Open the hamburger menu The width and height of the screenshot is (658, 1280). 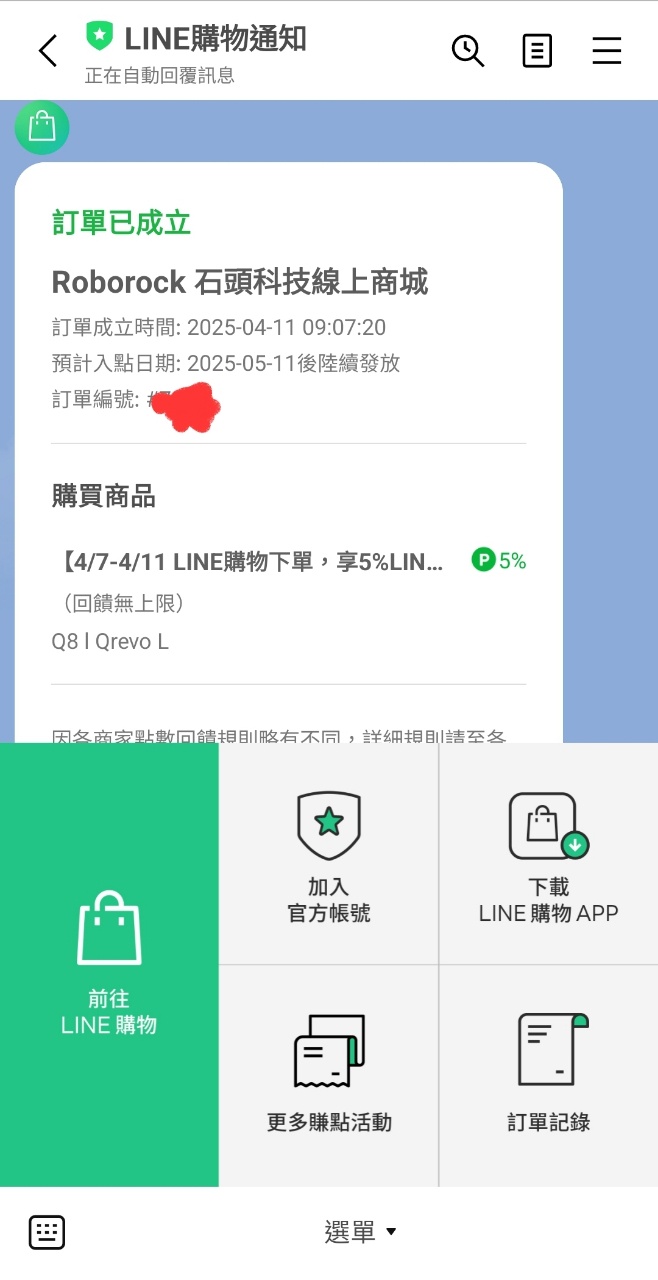pos(606,50)
